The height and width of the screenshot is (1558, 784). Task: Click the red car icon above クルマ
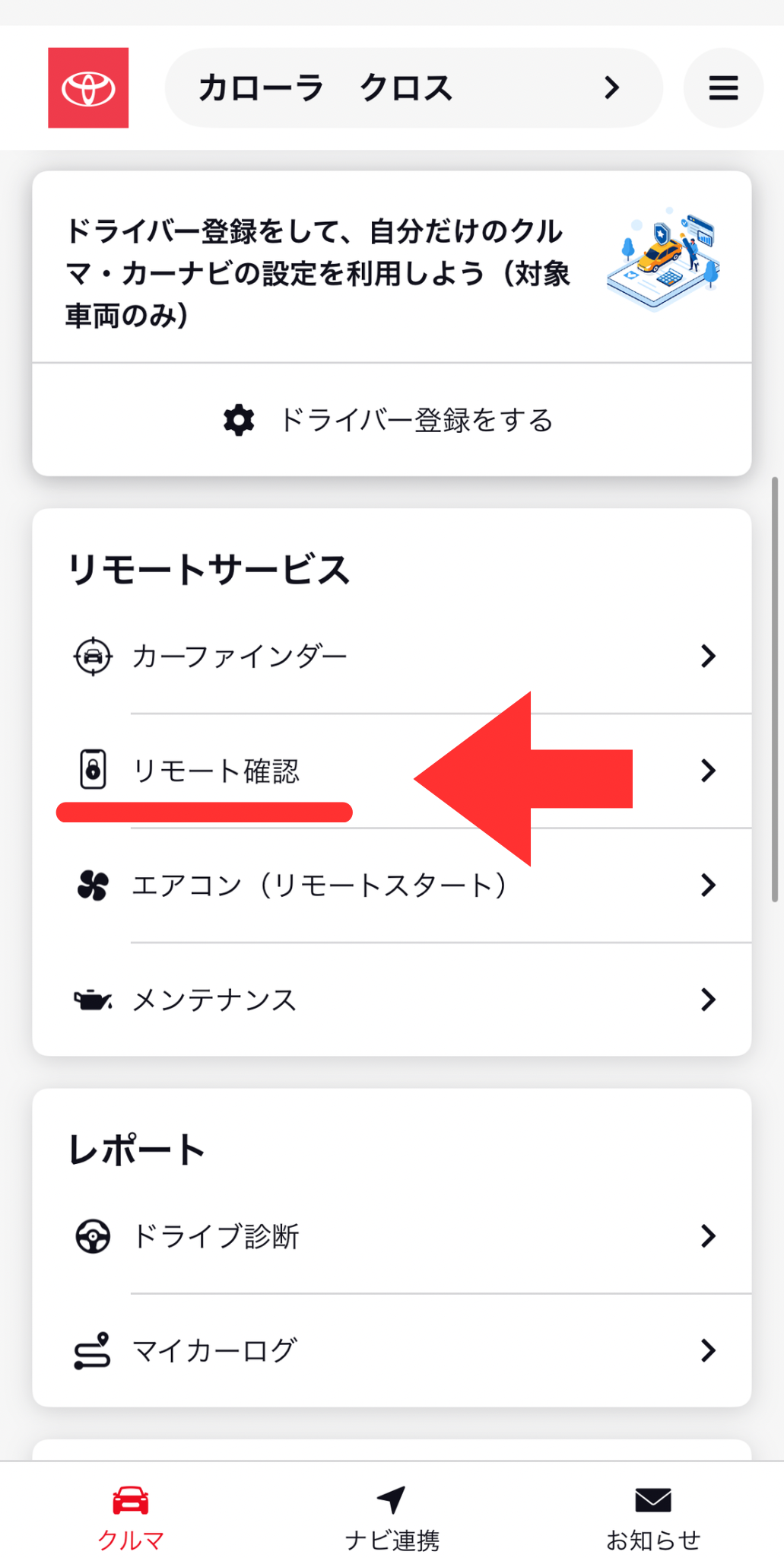131,1498
